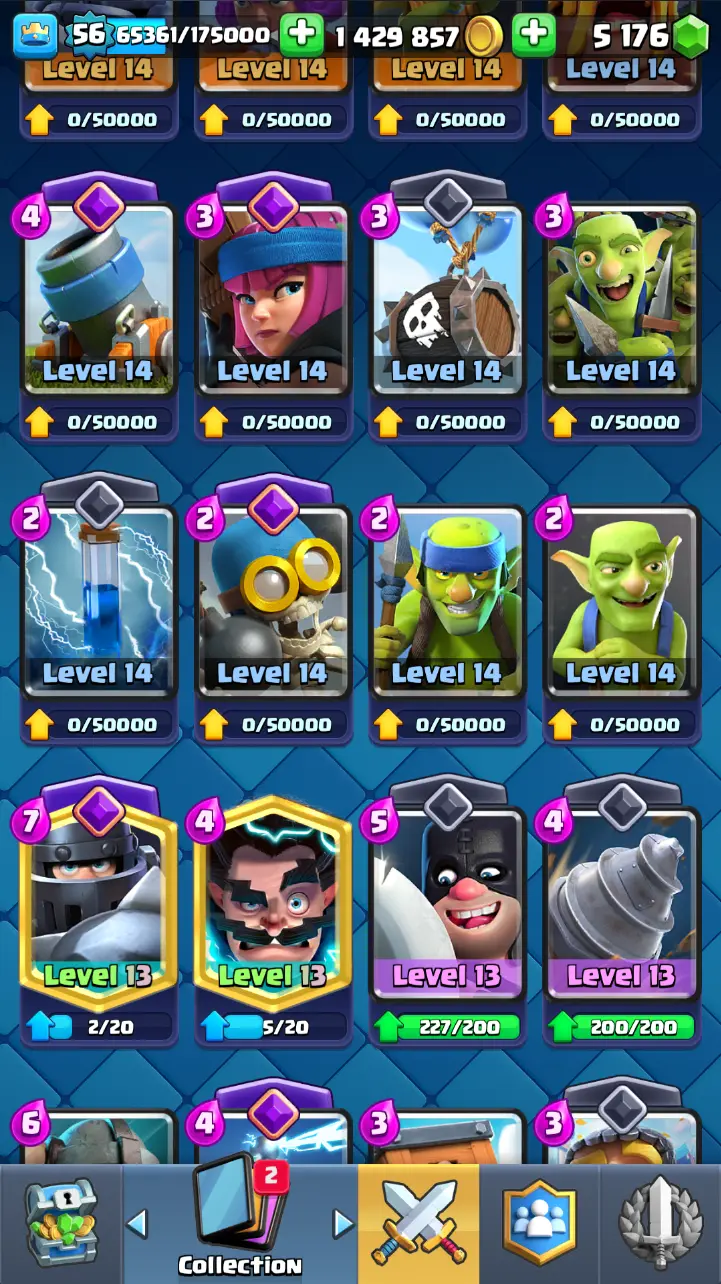Screen dimensions: 721x1284
Task: Go to the events tab with sword emblem
Action: point(660,1222)
